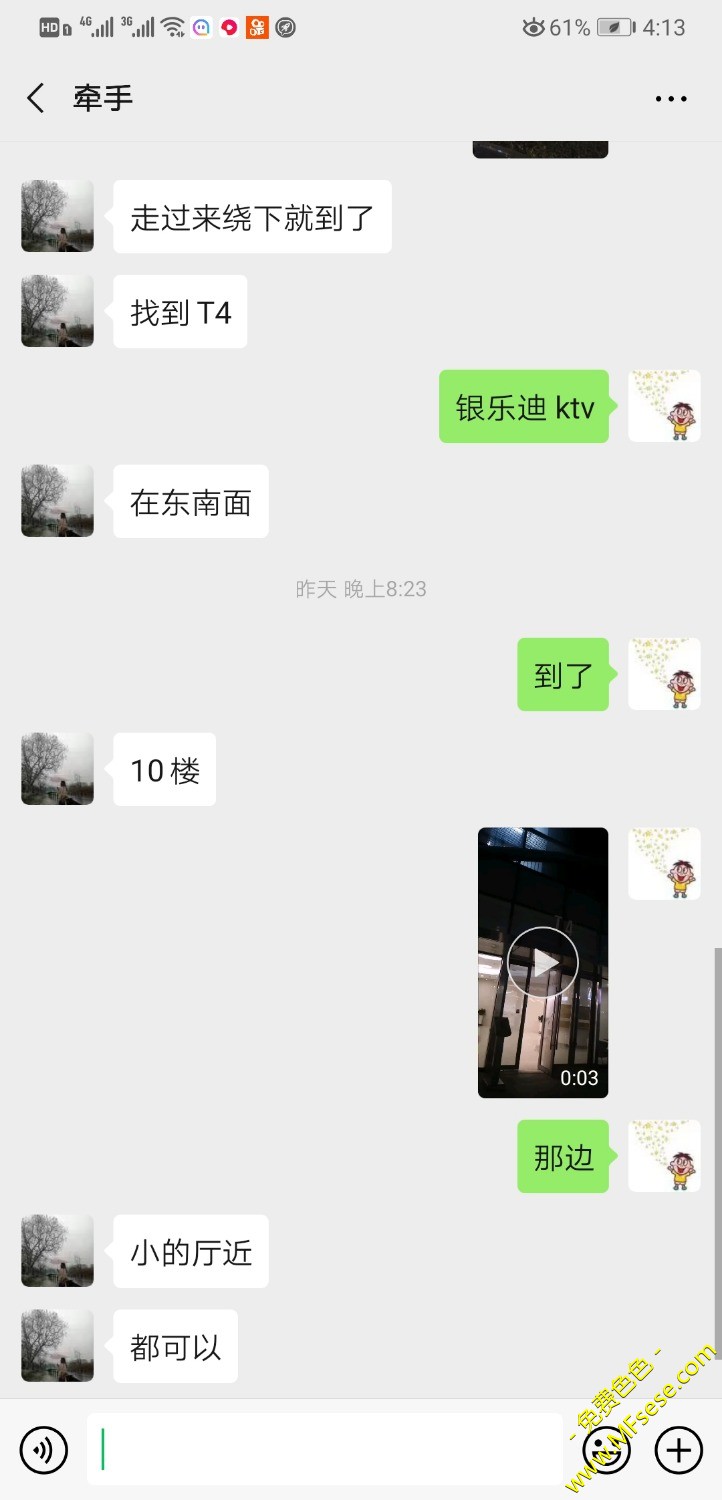Image resolution: width=722 pixels, height=1500 pixels.
Task: Open the chat's three-dot options menu
Action: [670, 98]
